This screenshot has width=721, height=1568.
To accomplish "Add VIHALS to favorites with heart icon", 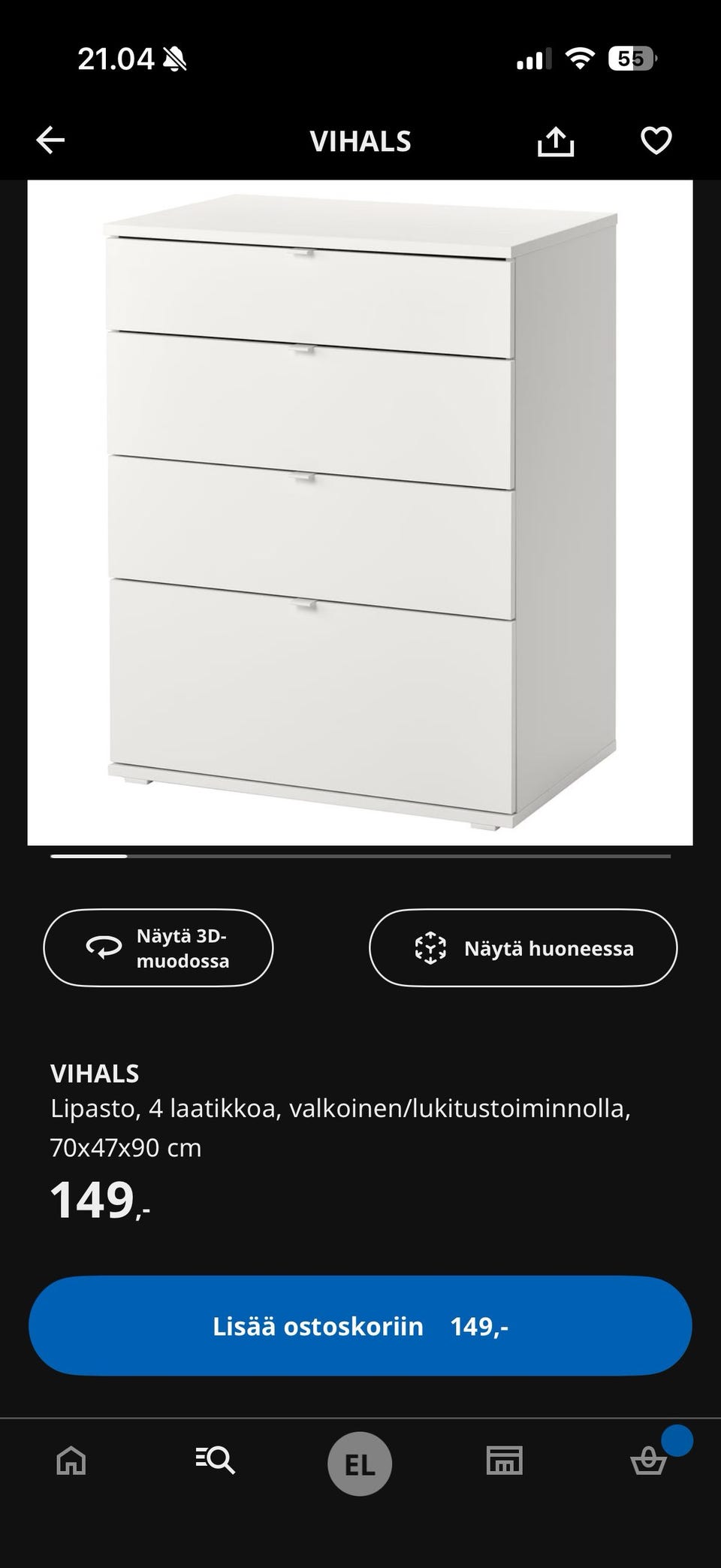I will (656, 140).
